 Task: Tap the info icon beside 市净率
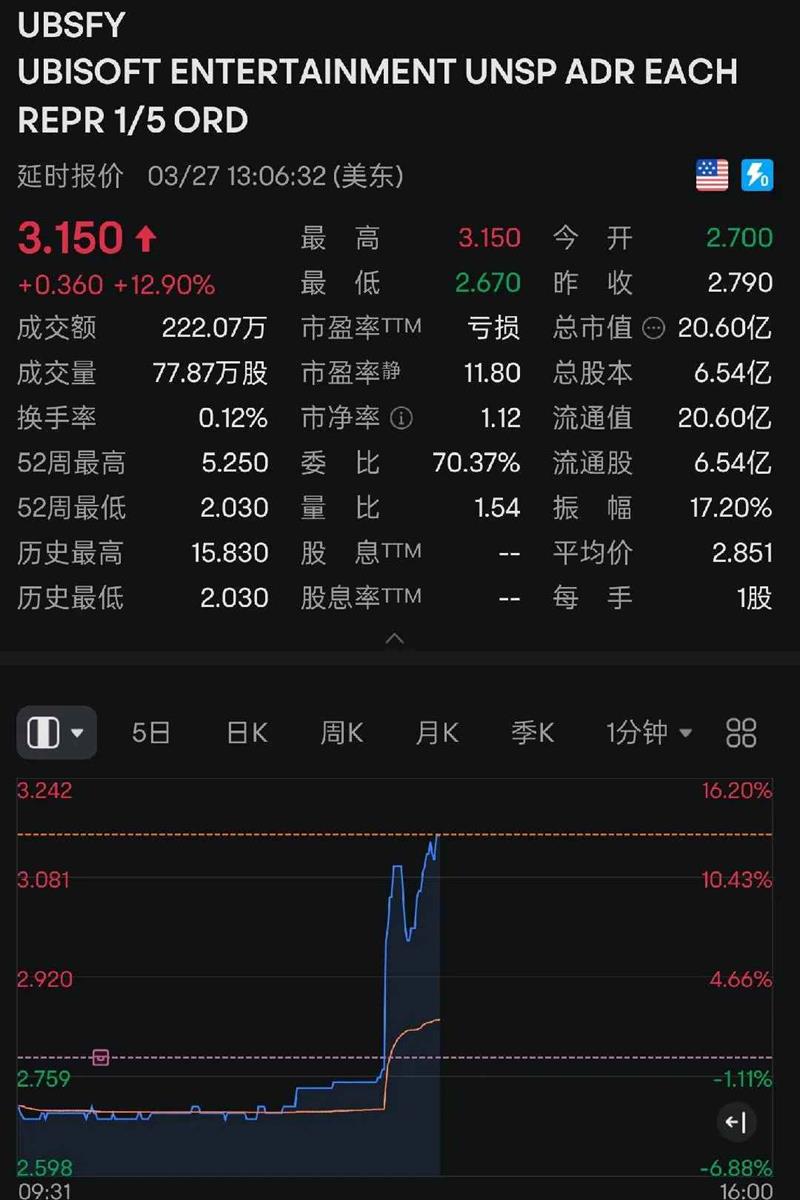point(401,418)
